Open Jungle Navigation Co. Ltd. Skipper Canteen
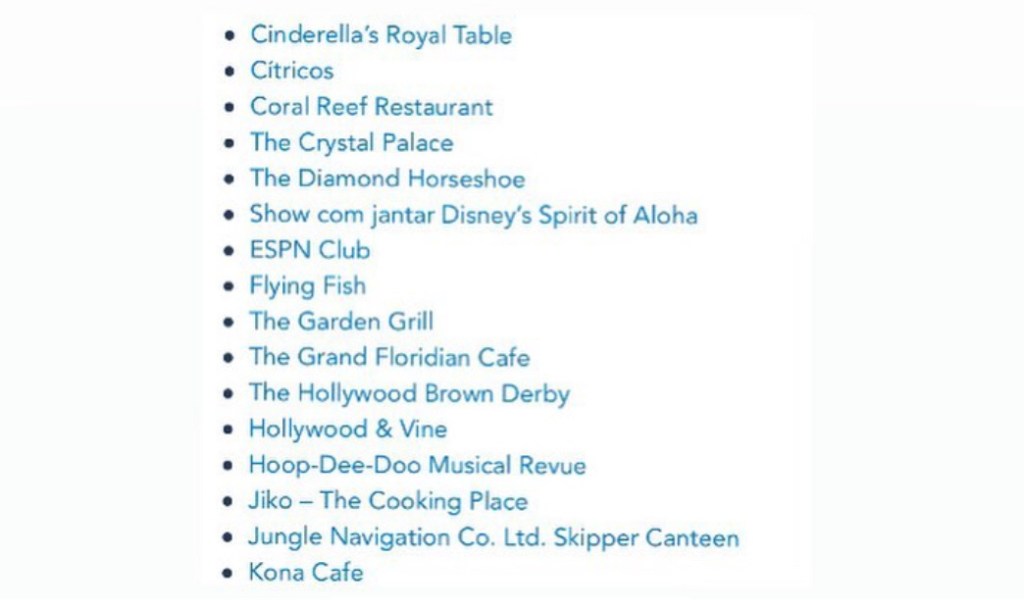1024x610 pixels. click(494, 538)
